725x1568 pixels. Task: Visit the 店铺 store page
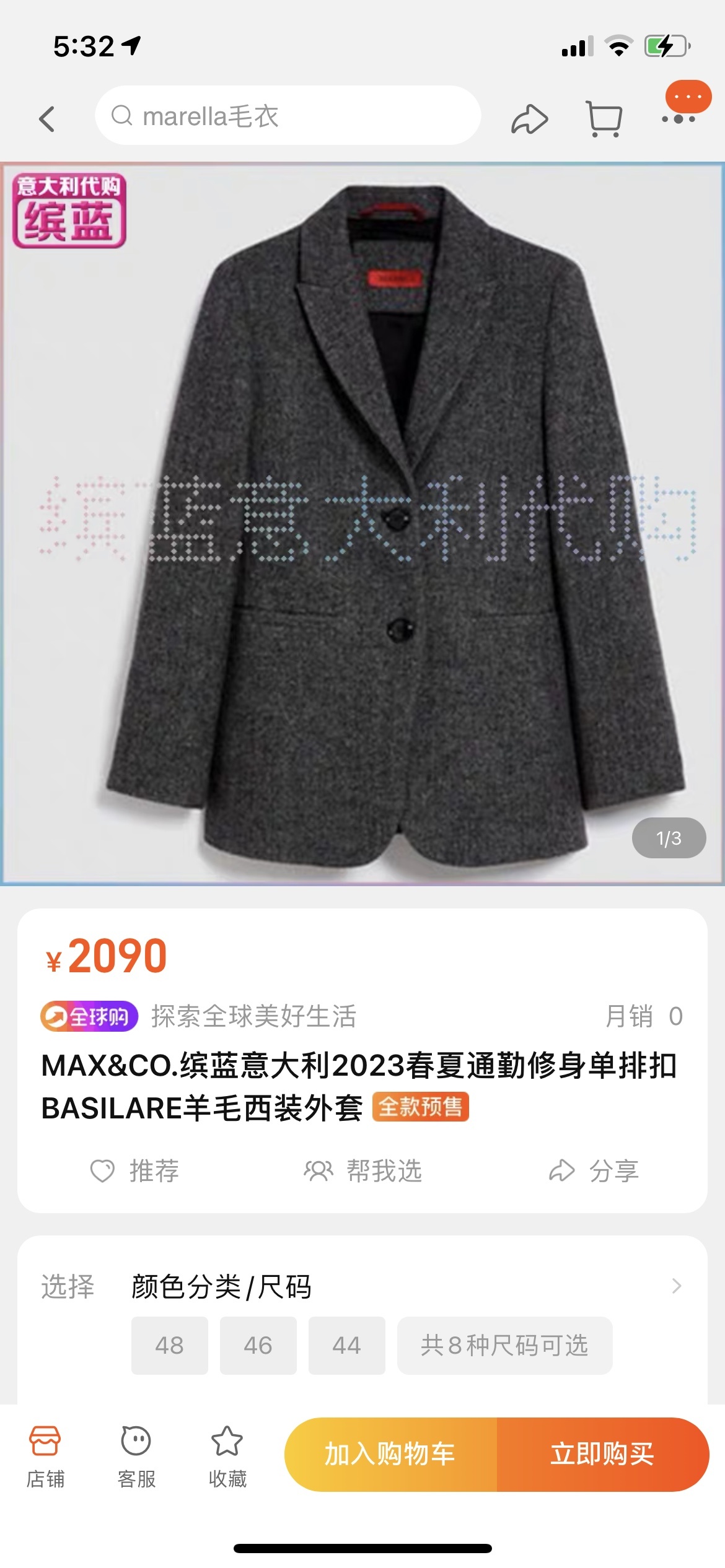45,1456
